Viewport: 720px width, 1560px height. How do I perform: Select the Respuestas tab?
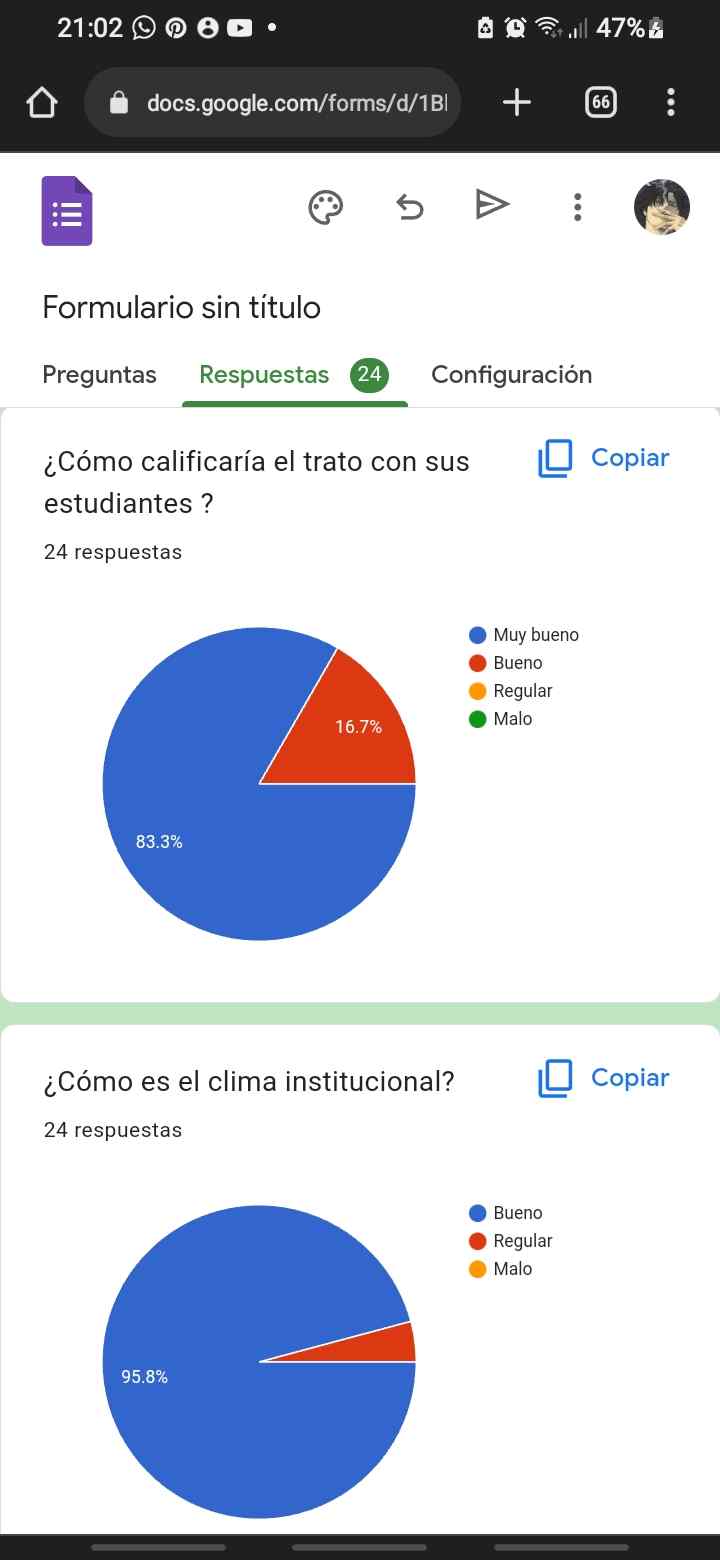point(293,375)
